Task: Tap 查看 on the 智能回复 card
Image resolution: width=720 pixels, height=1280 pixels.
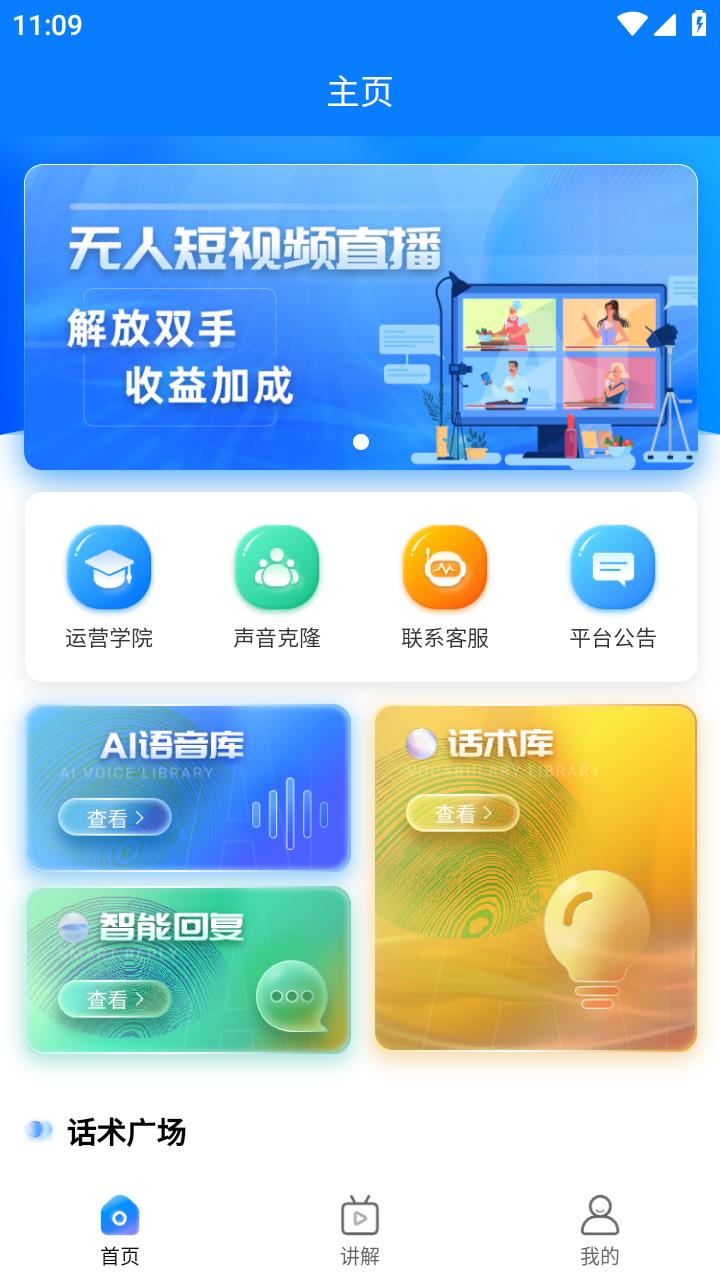Action: (x=115, y=999)
